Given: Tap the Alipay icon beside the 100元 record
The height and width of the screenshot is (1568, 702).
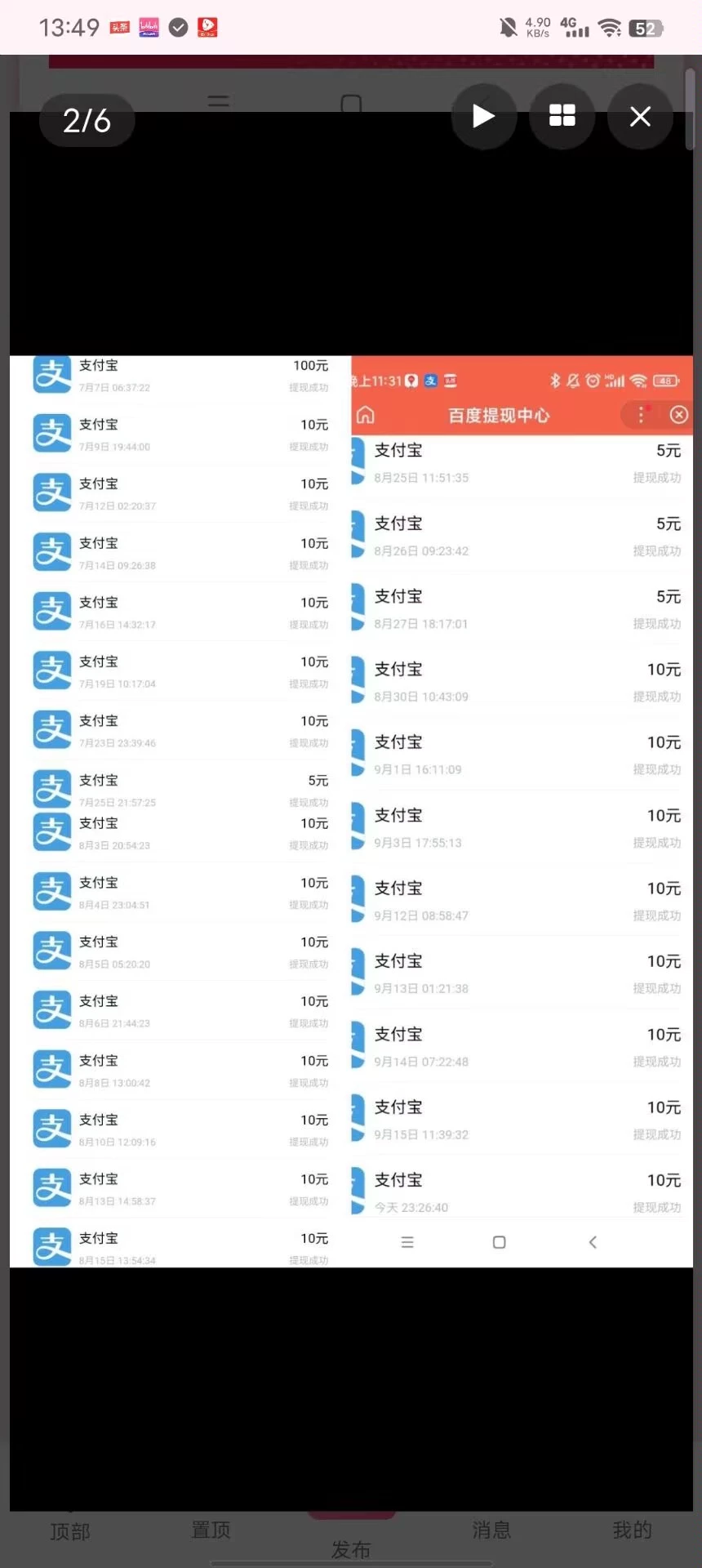Looking at the screenshot, I should pyautogui.click(x=51, y=374).
